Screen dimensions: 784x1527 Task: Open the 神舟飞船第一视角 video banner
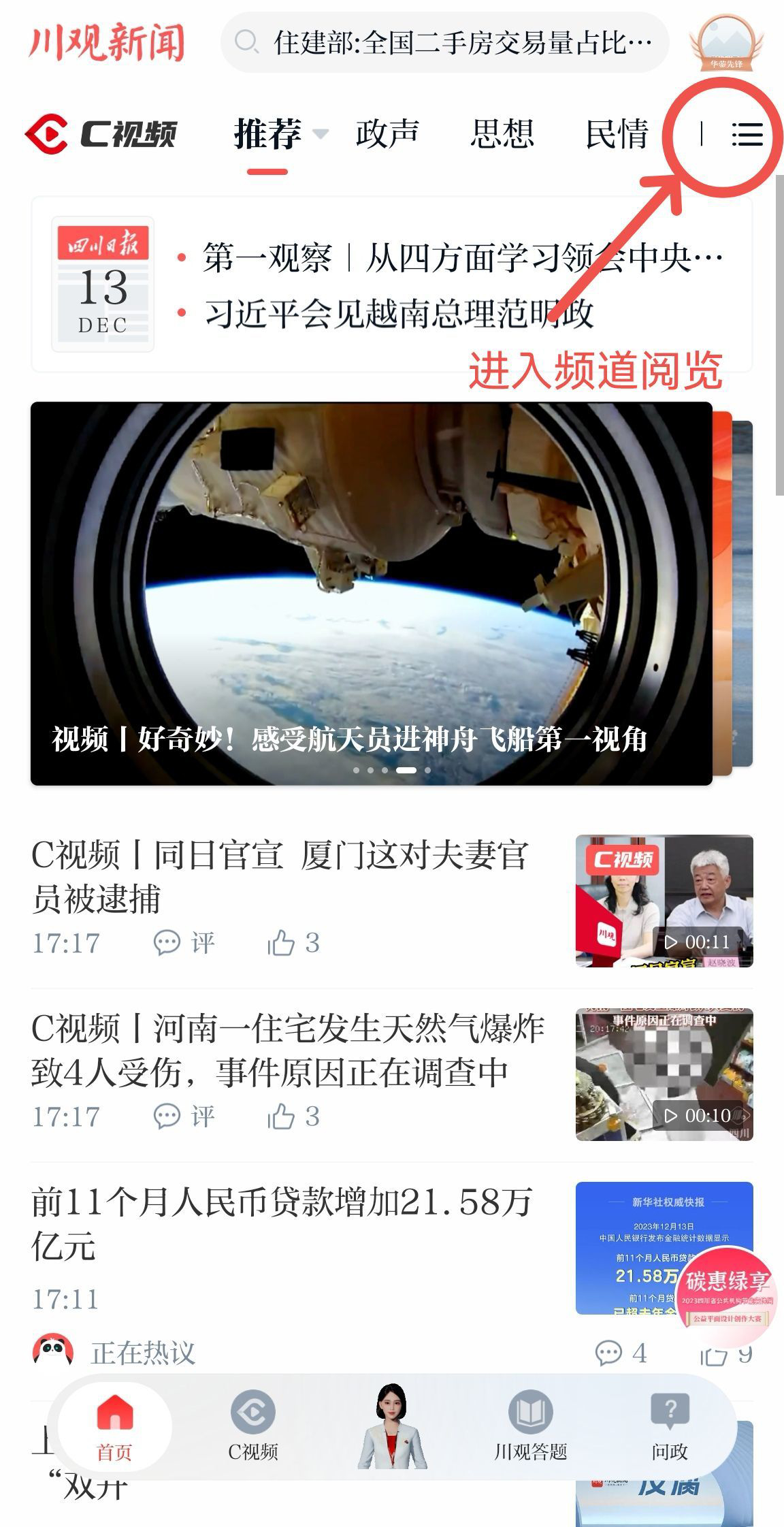[372, 593]
